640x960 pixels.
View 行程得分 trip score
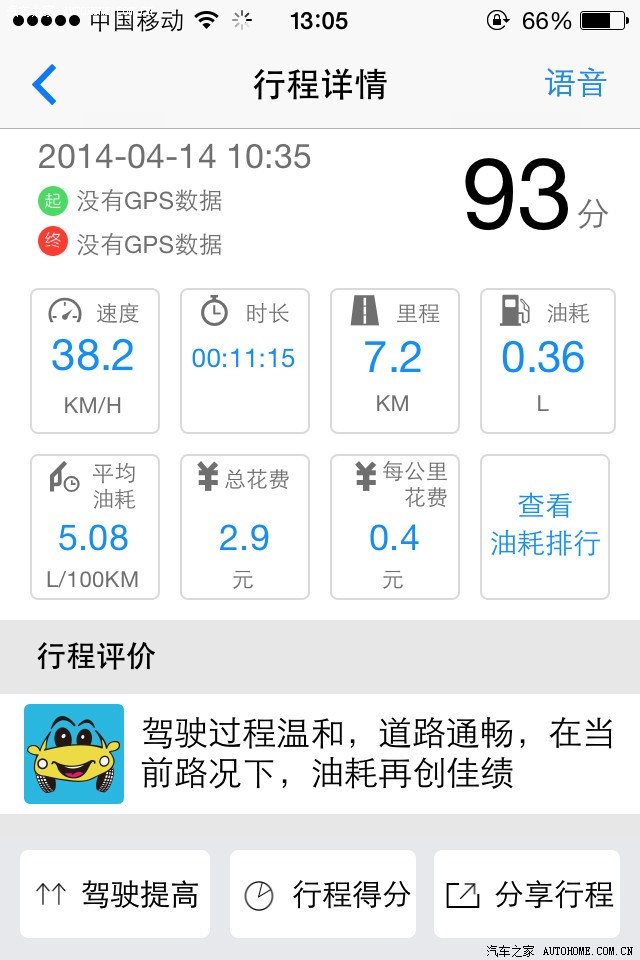322,894
